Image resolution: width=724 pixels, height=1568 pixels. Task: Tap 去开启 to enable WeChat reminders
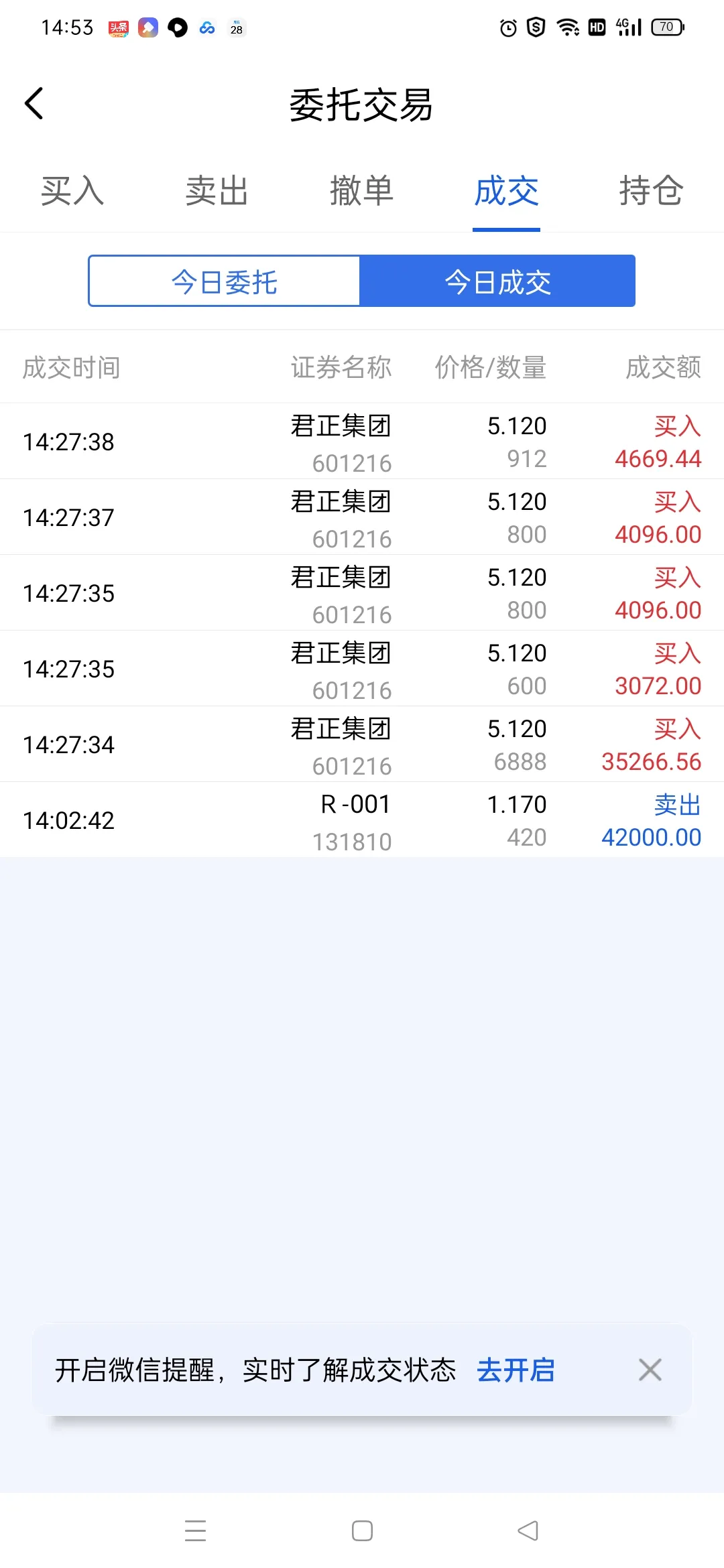point(516,1370)
